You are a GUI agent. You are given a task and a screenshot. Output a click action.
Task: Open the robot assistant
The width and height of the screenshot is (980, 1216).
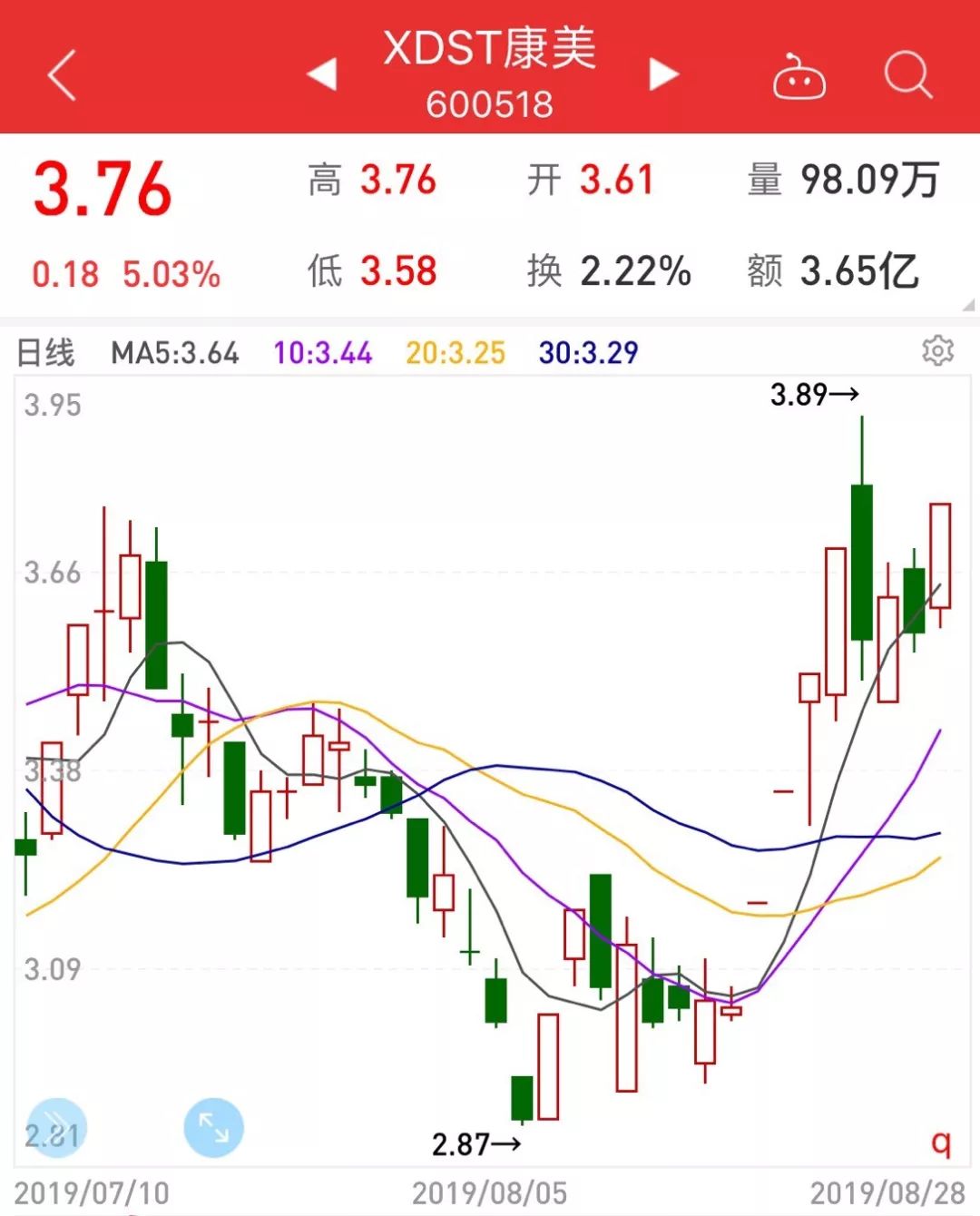point(799,76)
